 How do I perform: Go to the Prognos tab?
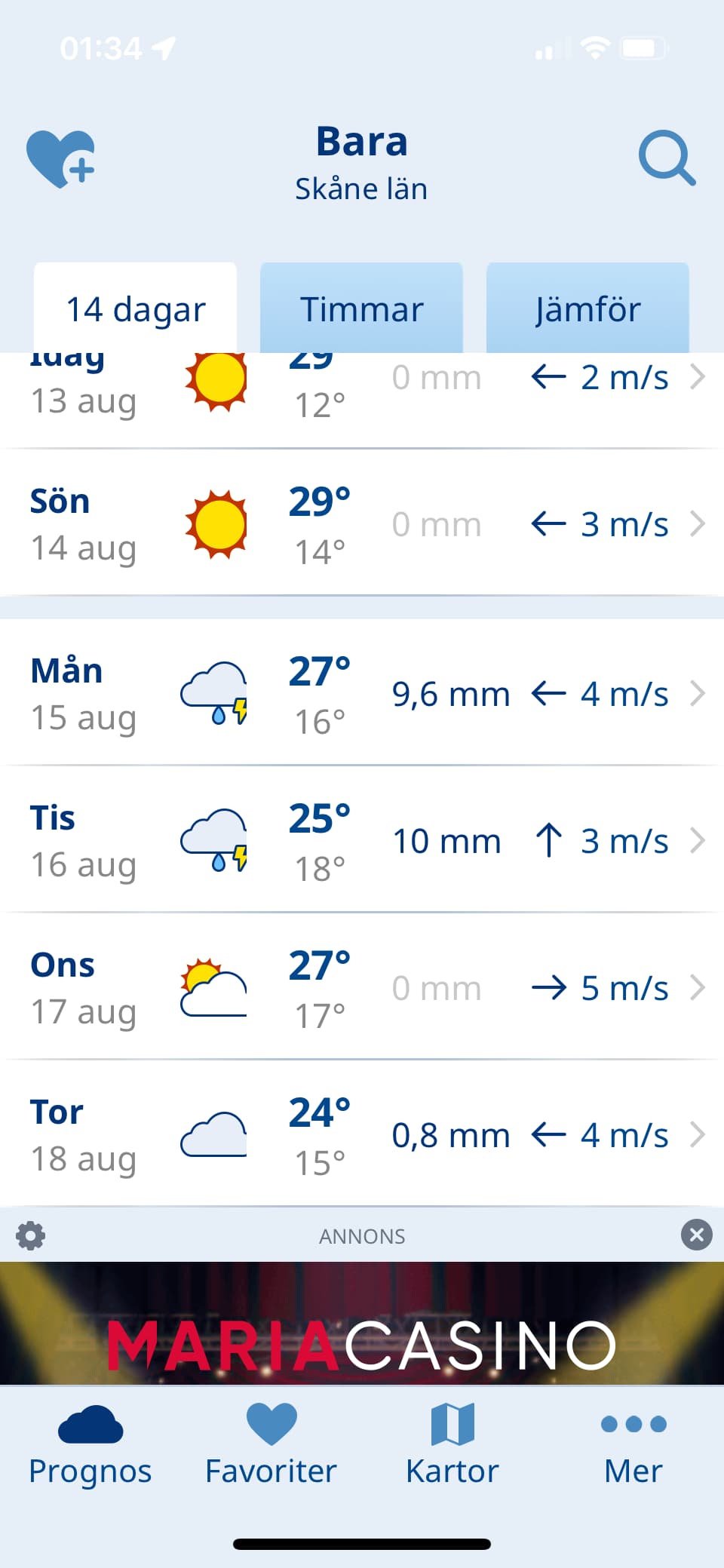click(90, 1446)
